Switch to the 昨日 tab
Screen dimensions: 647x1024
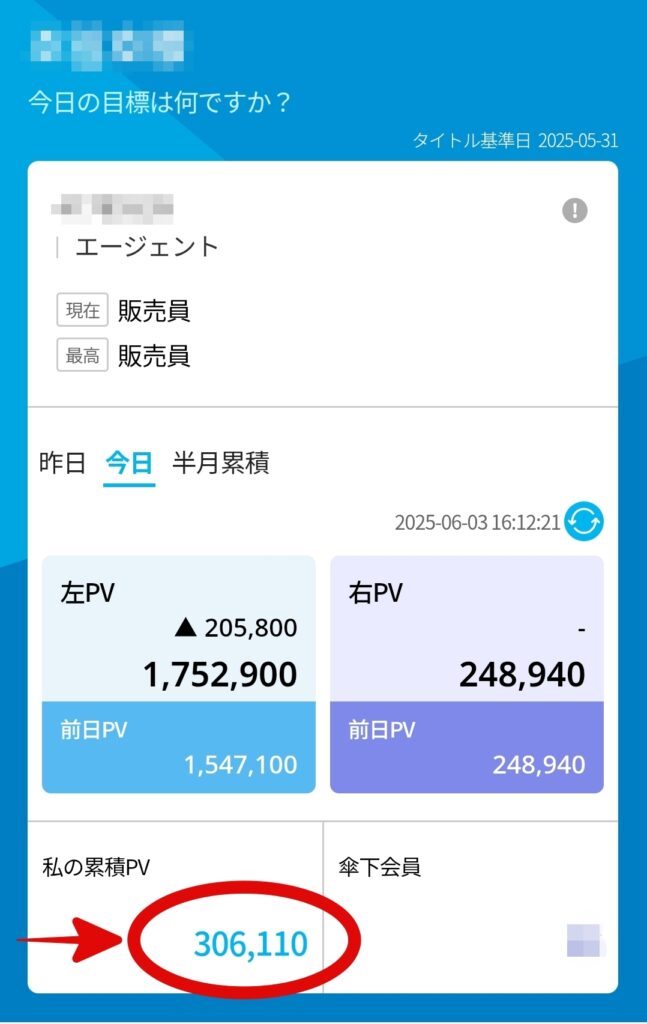click(62, 463)
